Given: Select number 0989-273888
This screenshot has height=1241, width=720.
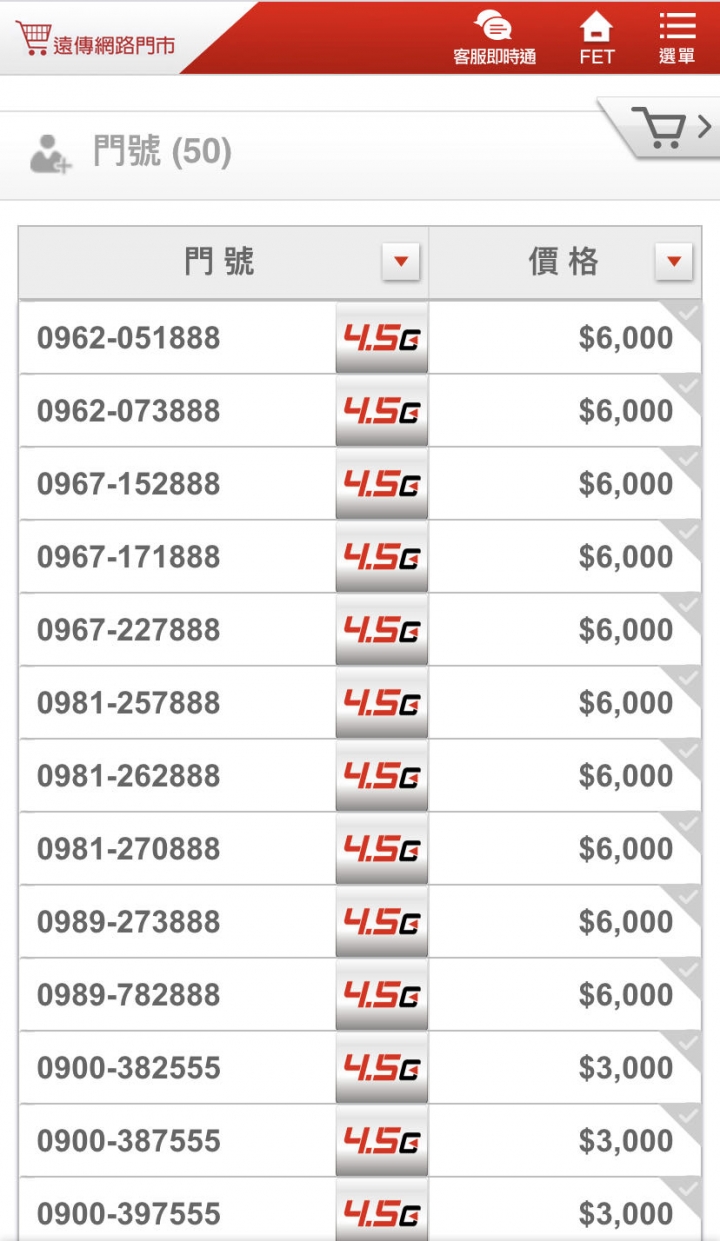Looking at the screenshot, I should pos(360,922).
